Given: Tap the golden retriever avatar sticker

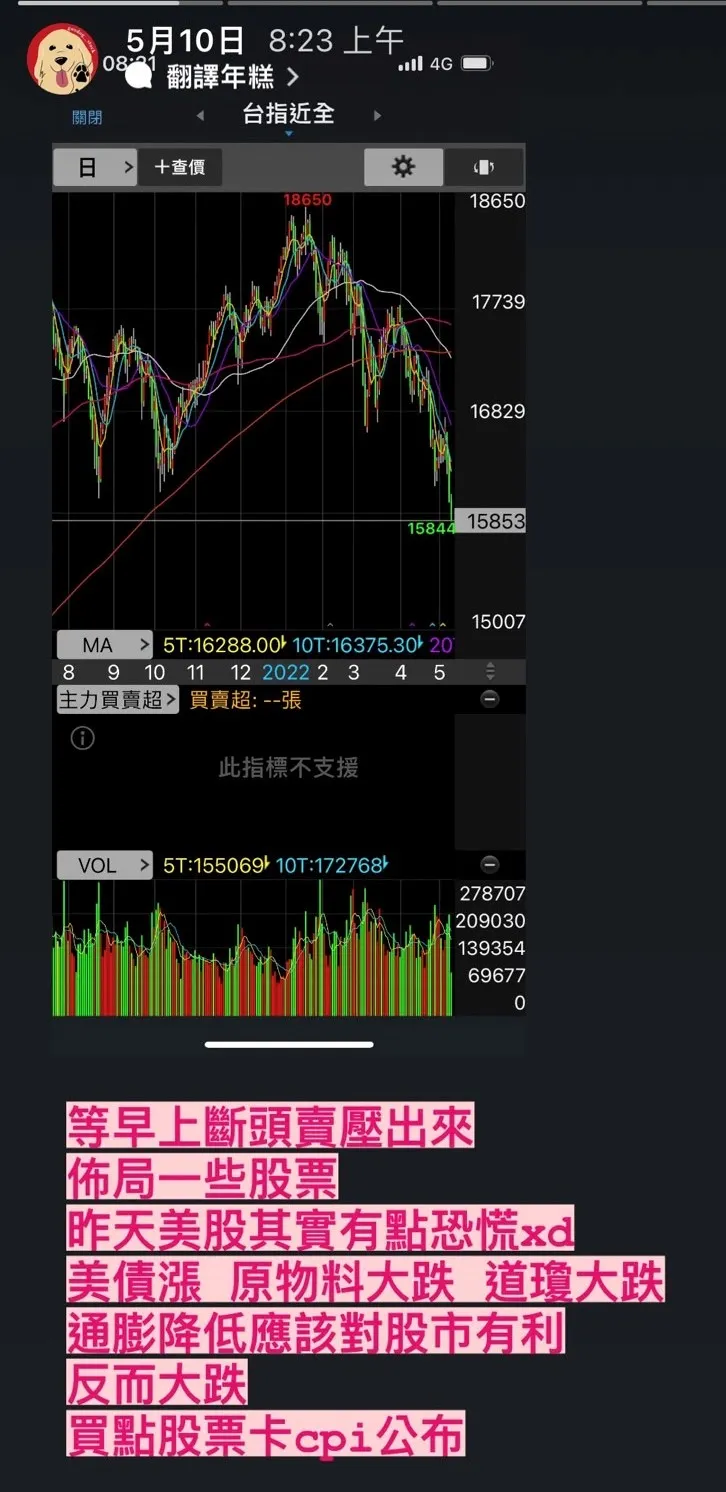Looking at the screenshot, I should [x=62, y=60].
